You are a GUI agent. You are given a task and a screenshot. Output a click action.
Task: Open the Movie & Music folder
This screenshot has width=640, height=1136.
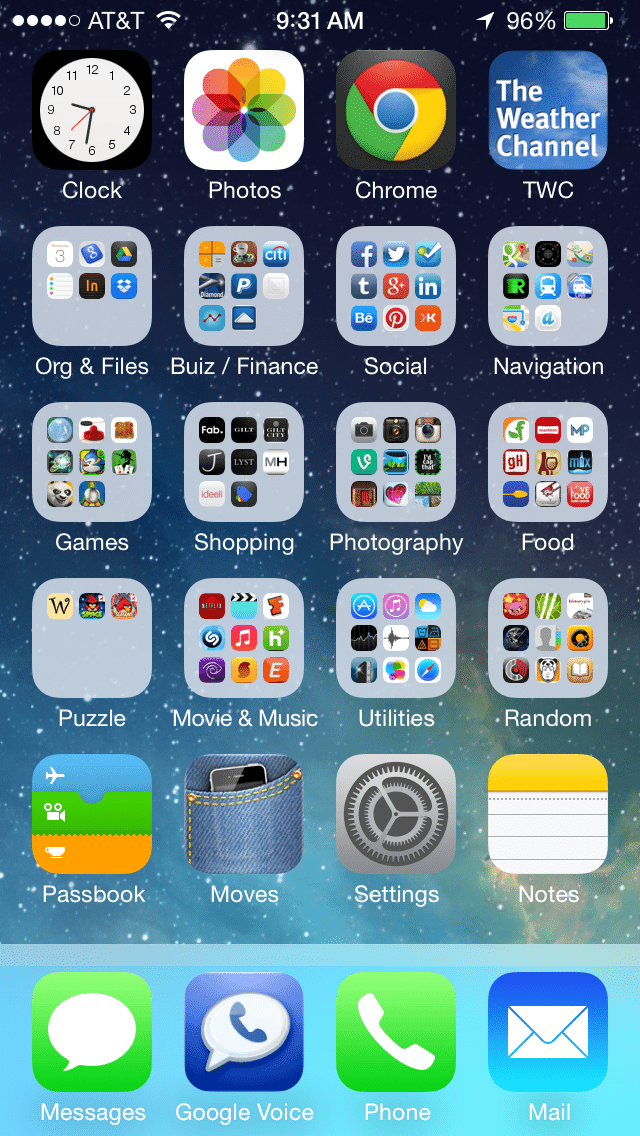[244, 638]
